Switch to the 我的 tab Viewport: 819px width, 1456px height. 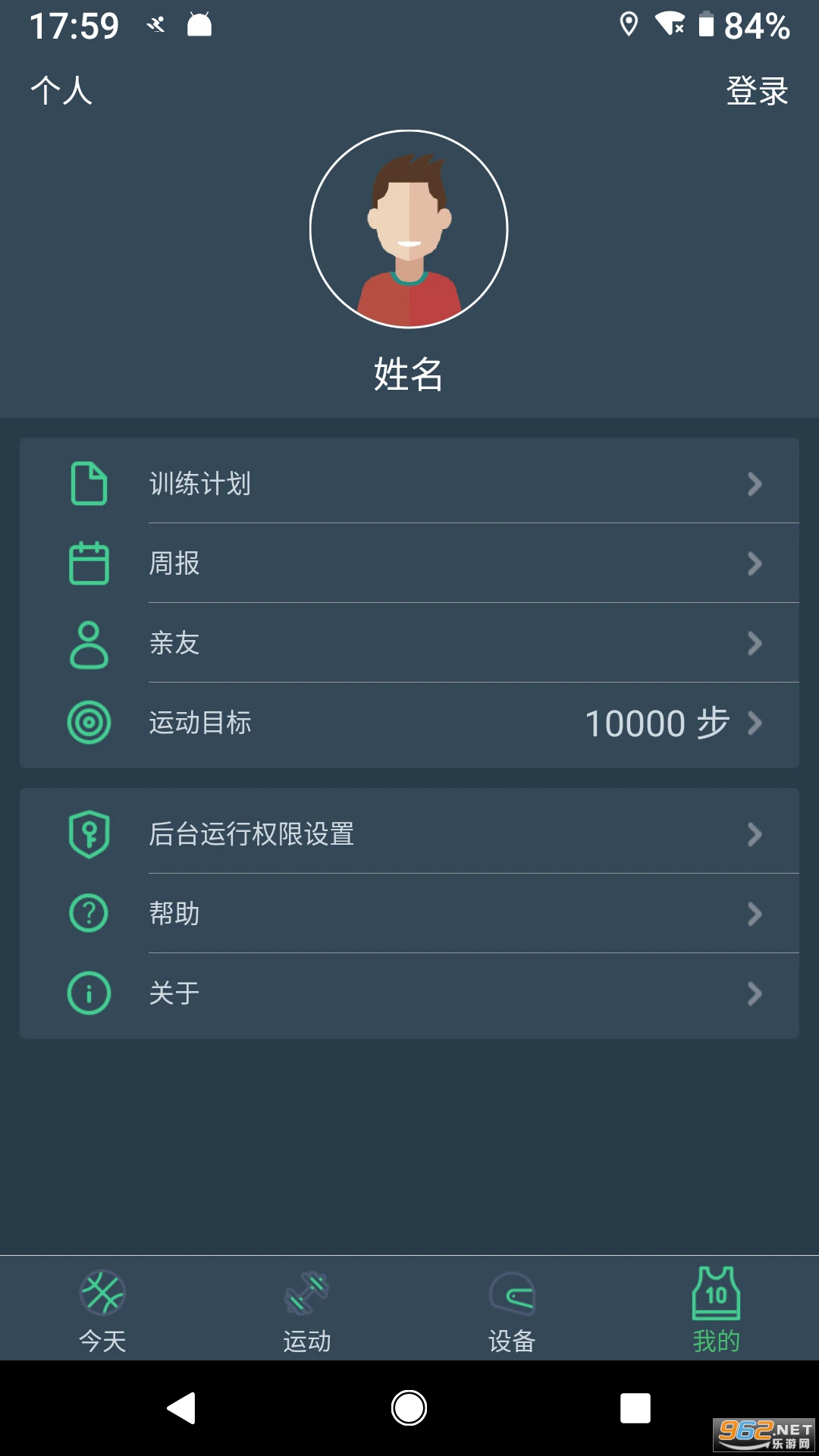point(716,1308)
